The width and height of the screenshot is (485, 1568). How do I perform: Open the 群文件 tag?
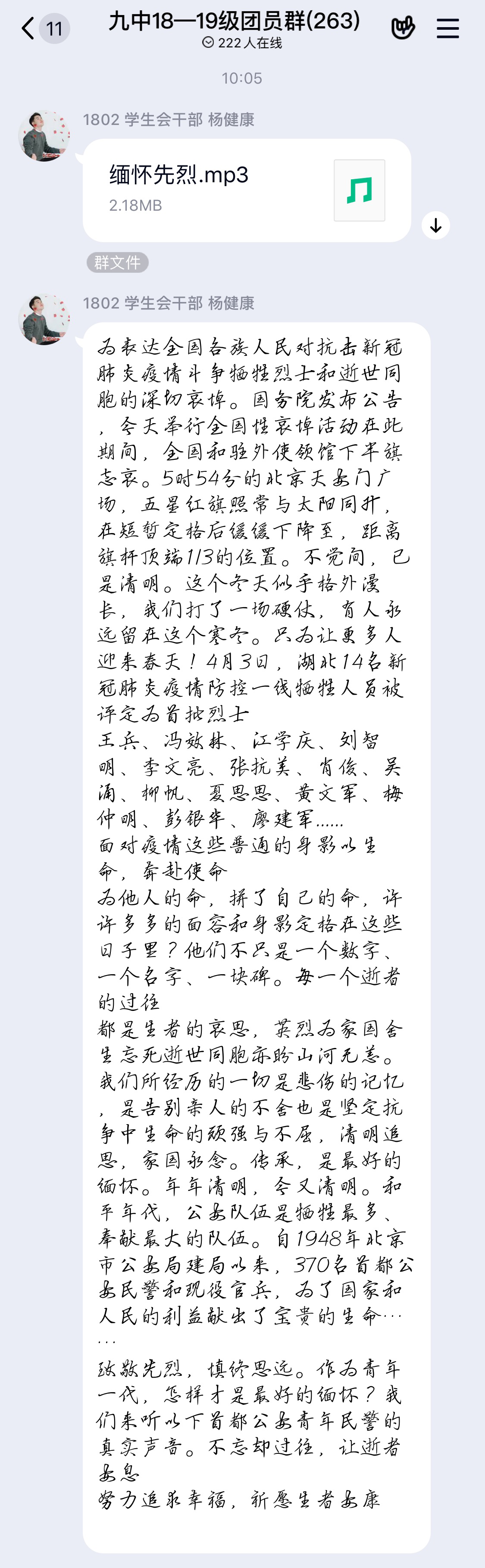click(118, 262)
